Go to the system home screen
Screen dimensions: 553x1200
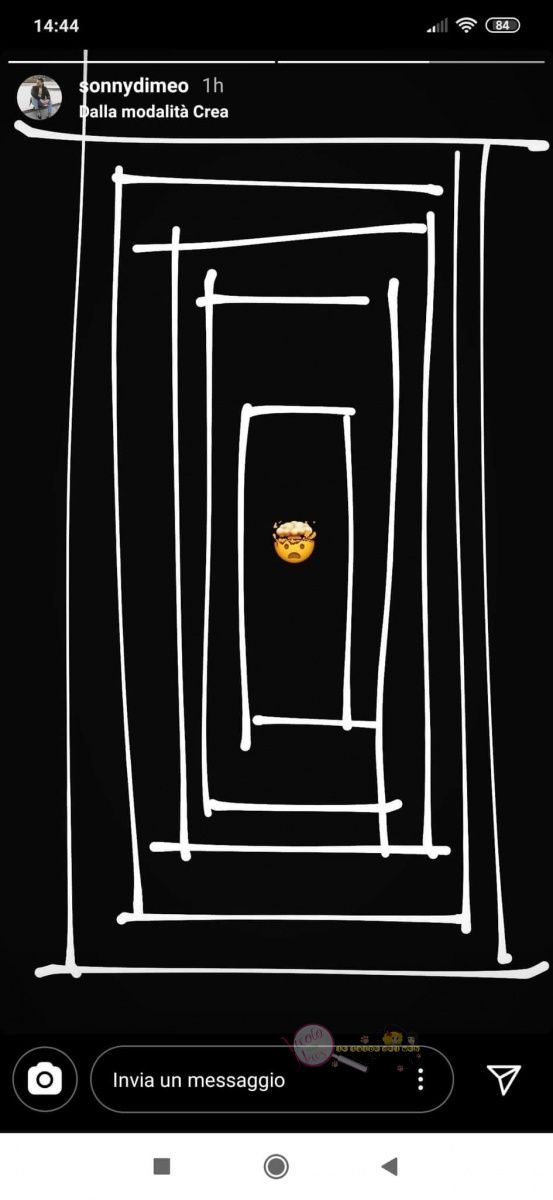(276, 1166)
